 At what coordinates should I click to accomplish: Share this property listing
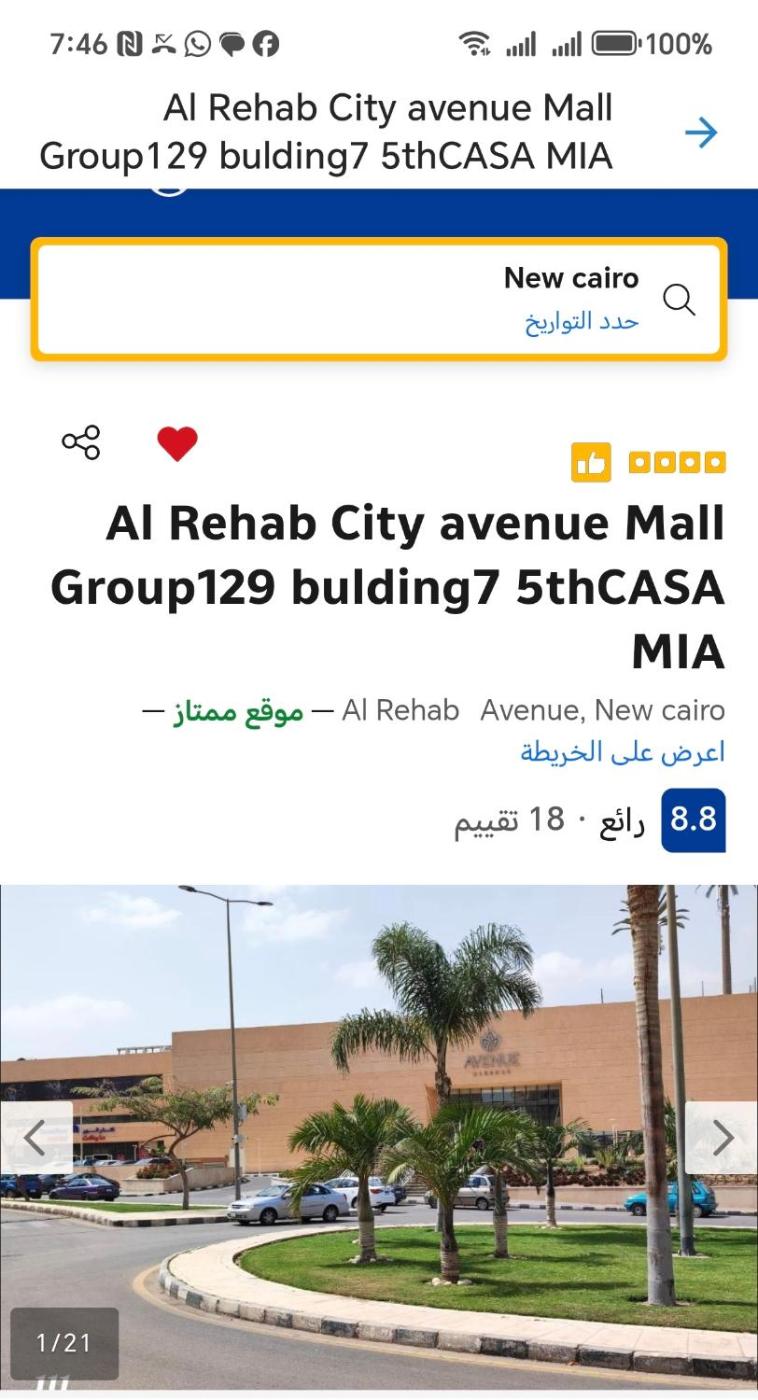tap(81, 442)
